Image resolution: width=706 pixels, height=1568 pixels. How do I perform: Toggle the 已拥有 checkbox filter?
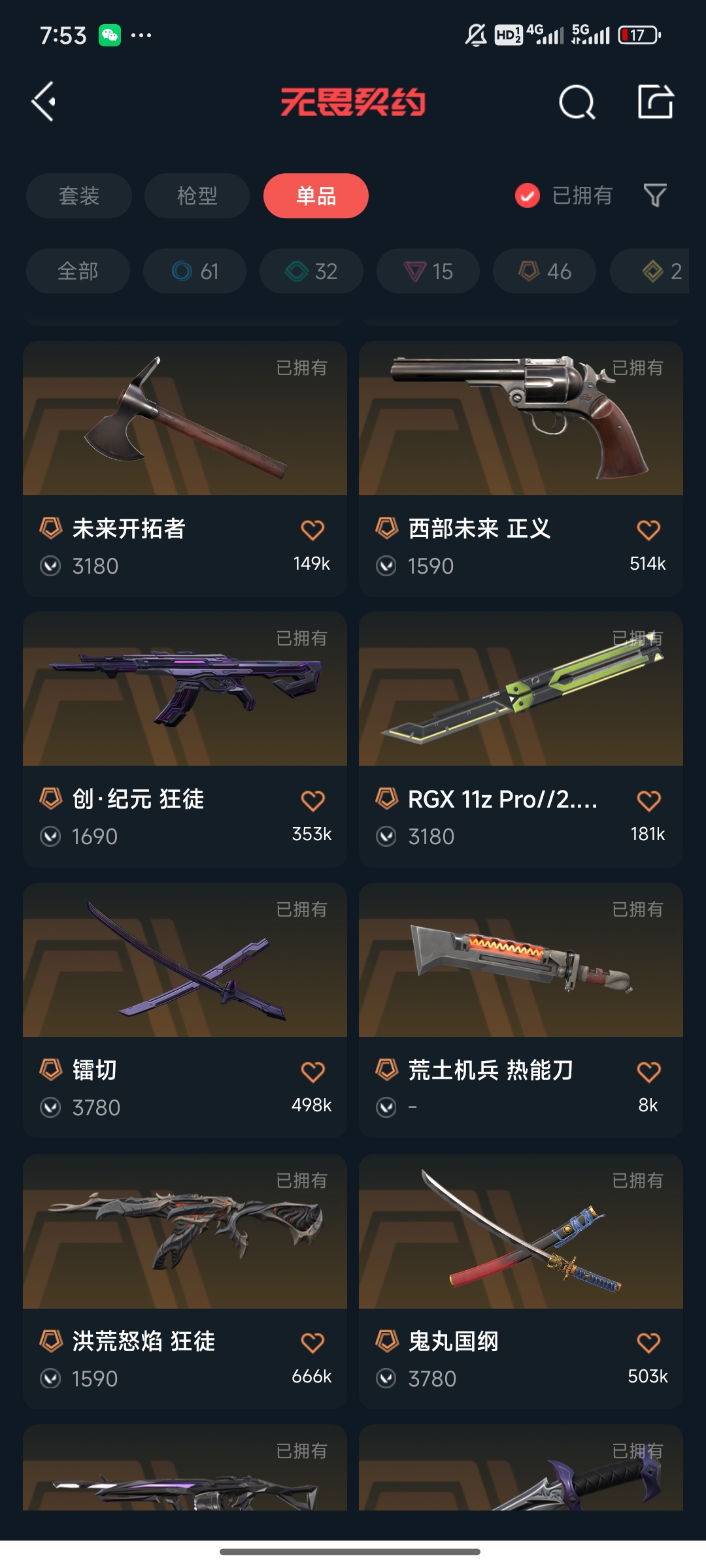coord(528,195)
